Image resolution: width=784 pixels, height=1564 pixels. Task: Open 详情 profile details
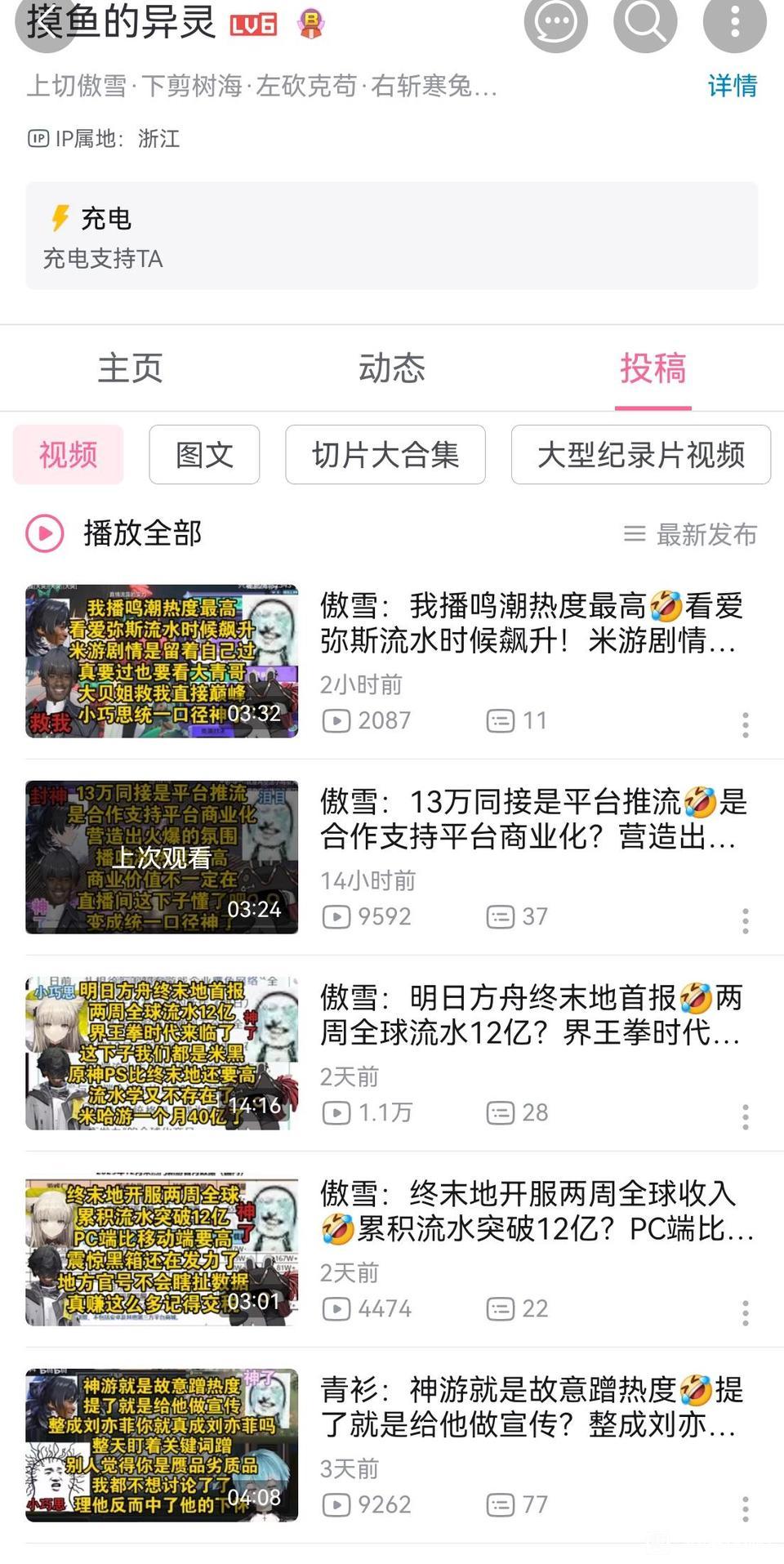(x=733, y=85)
